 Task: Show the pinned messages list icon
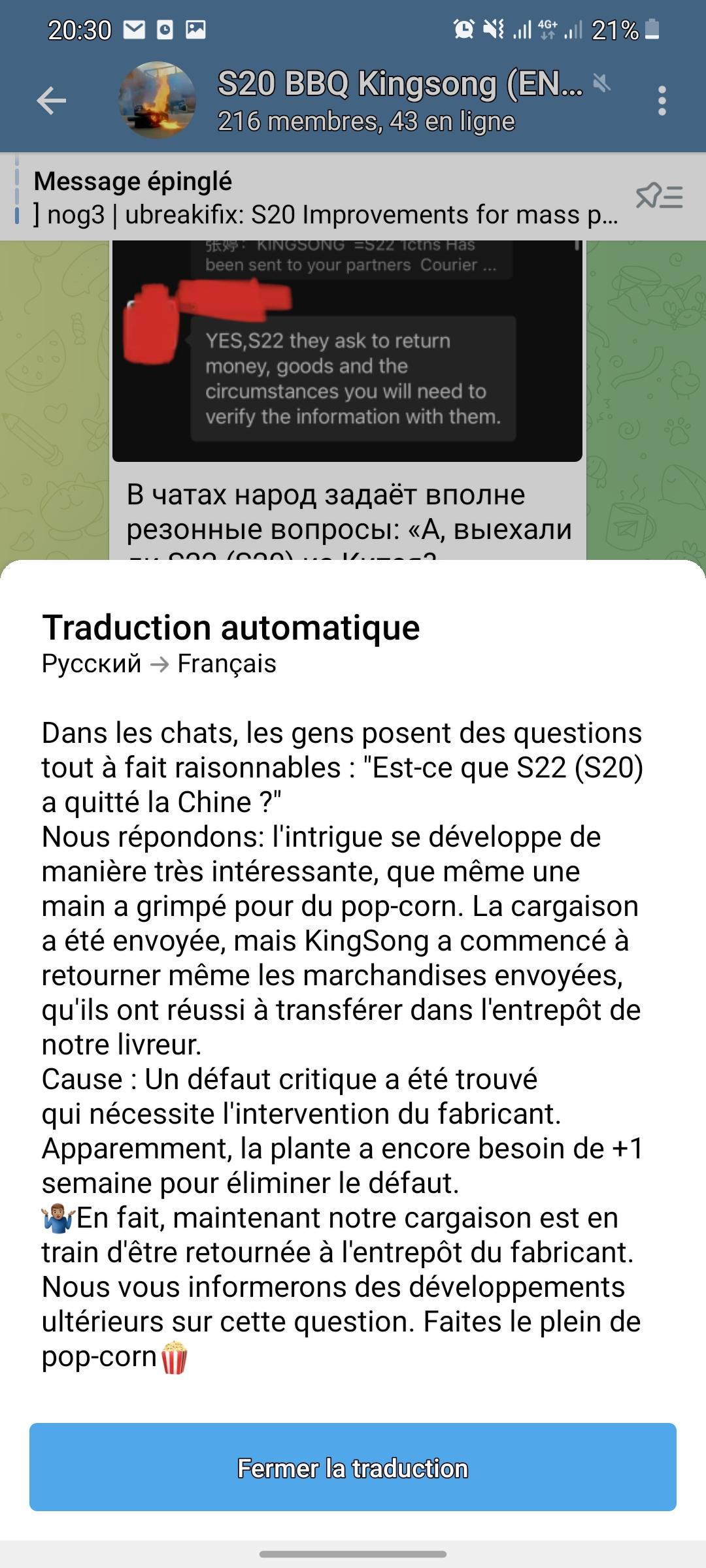tap(659, 196)
